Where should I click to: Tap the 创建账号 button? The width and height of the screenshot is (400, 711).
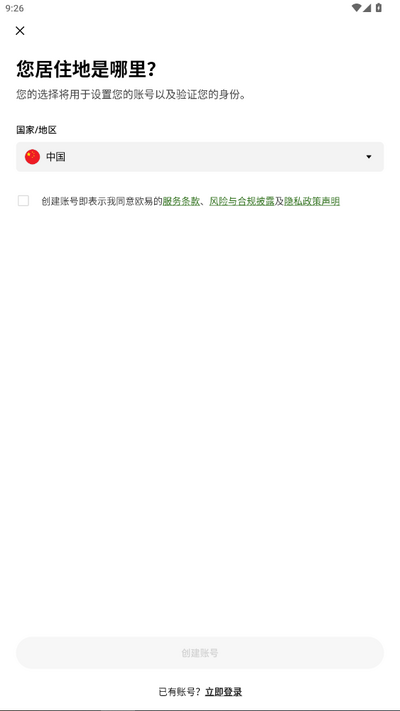tap(200, 653)
